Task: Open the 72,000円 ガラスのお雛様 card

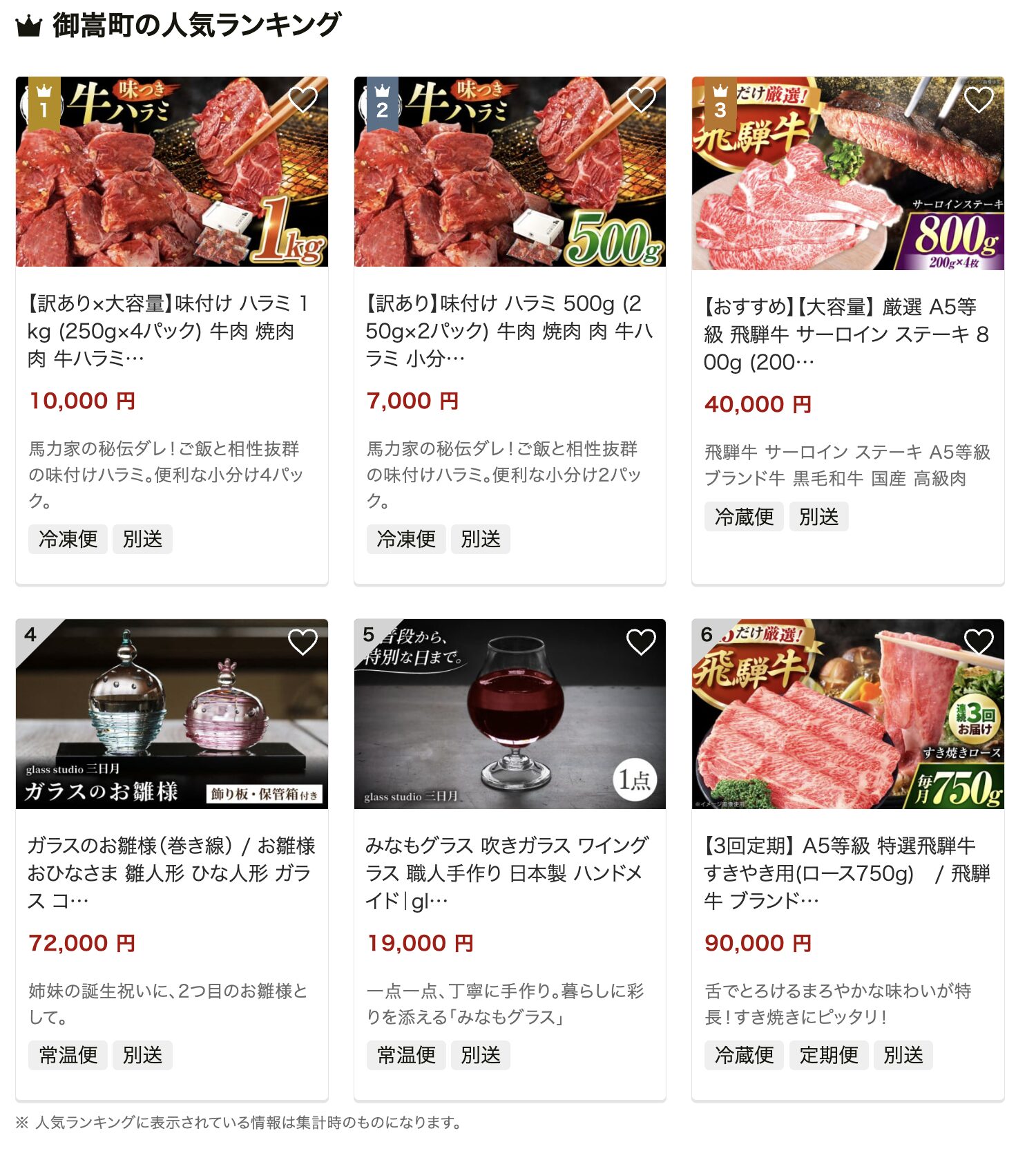Action: (171, 872)
